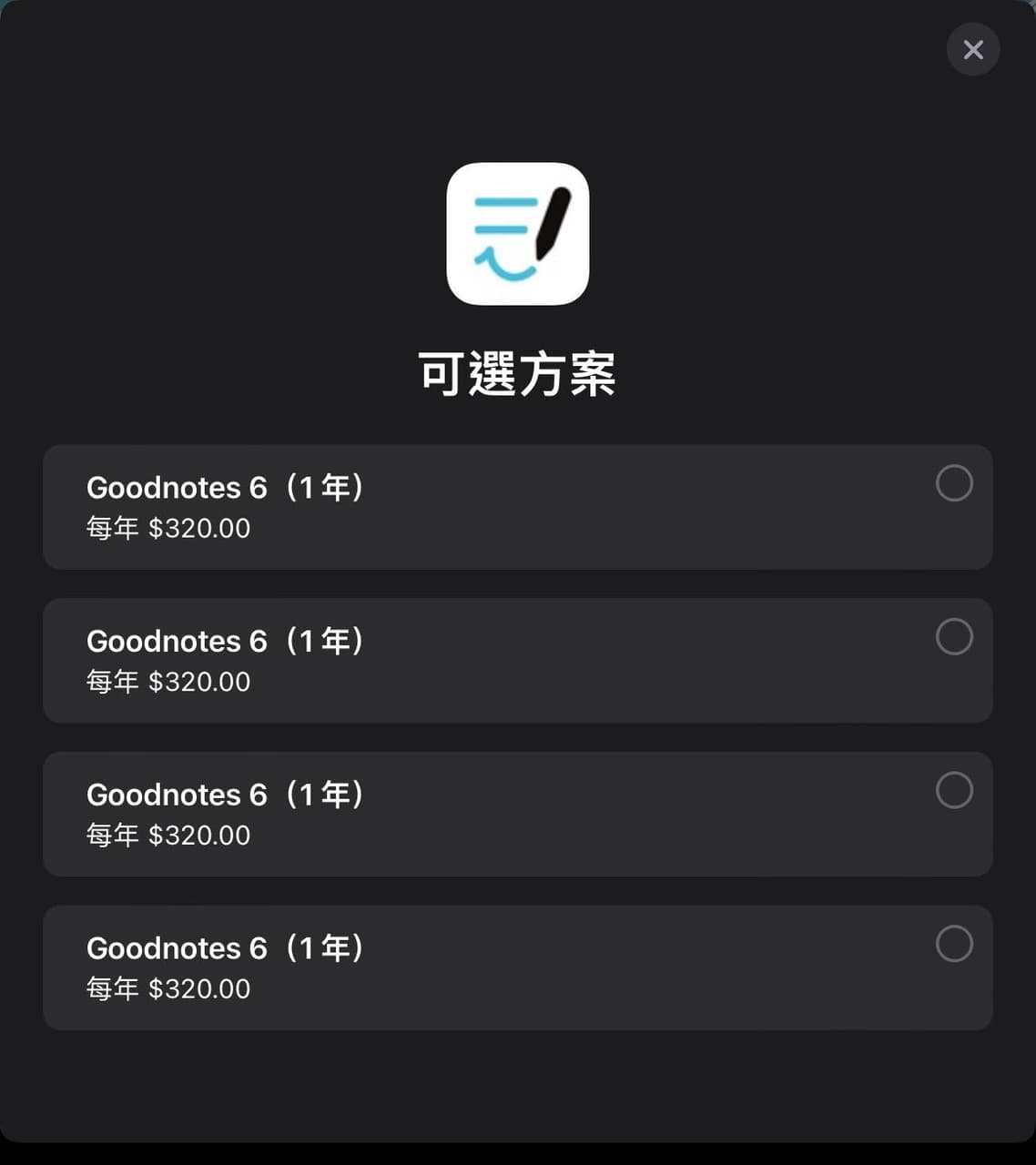
Task: Tap the price text of the second plan
Action: click(168, 681)
